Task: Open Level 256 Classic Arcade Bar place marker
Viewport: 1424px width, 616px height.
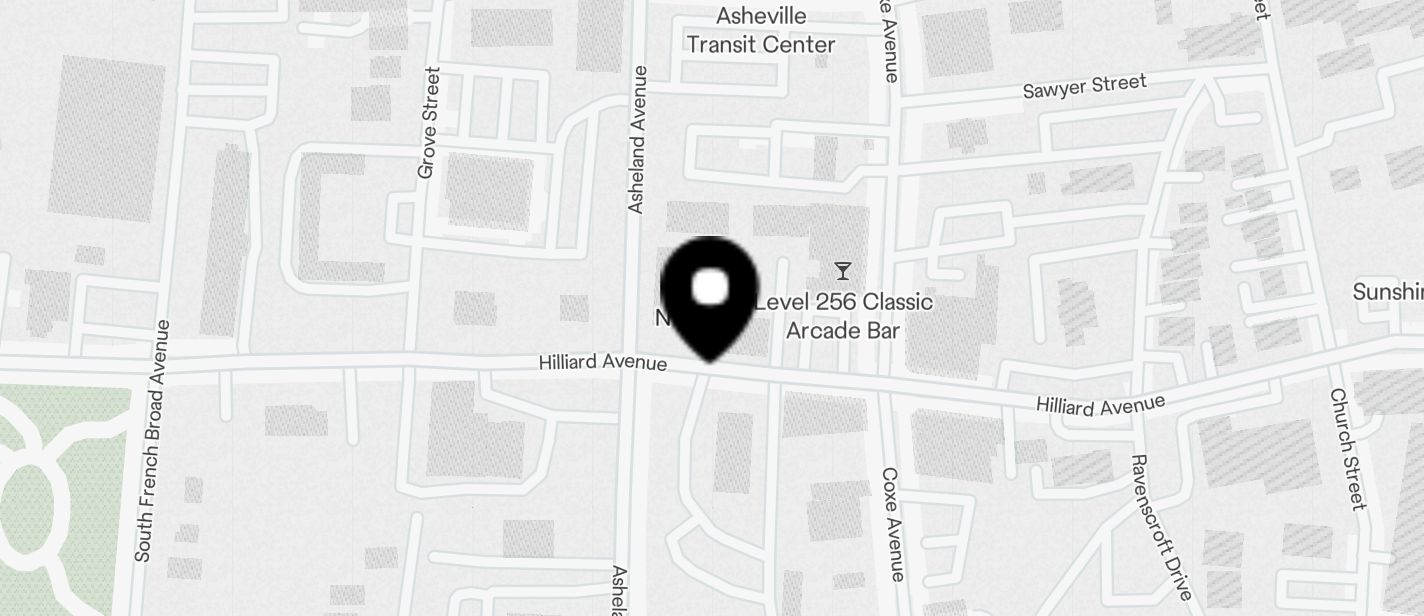Action: tap(843, 271)
